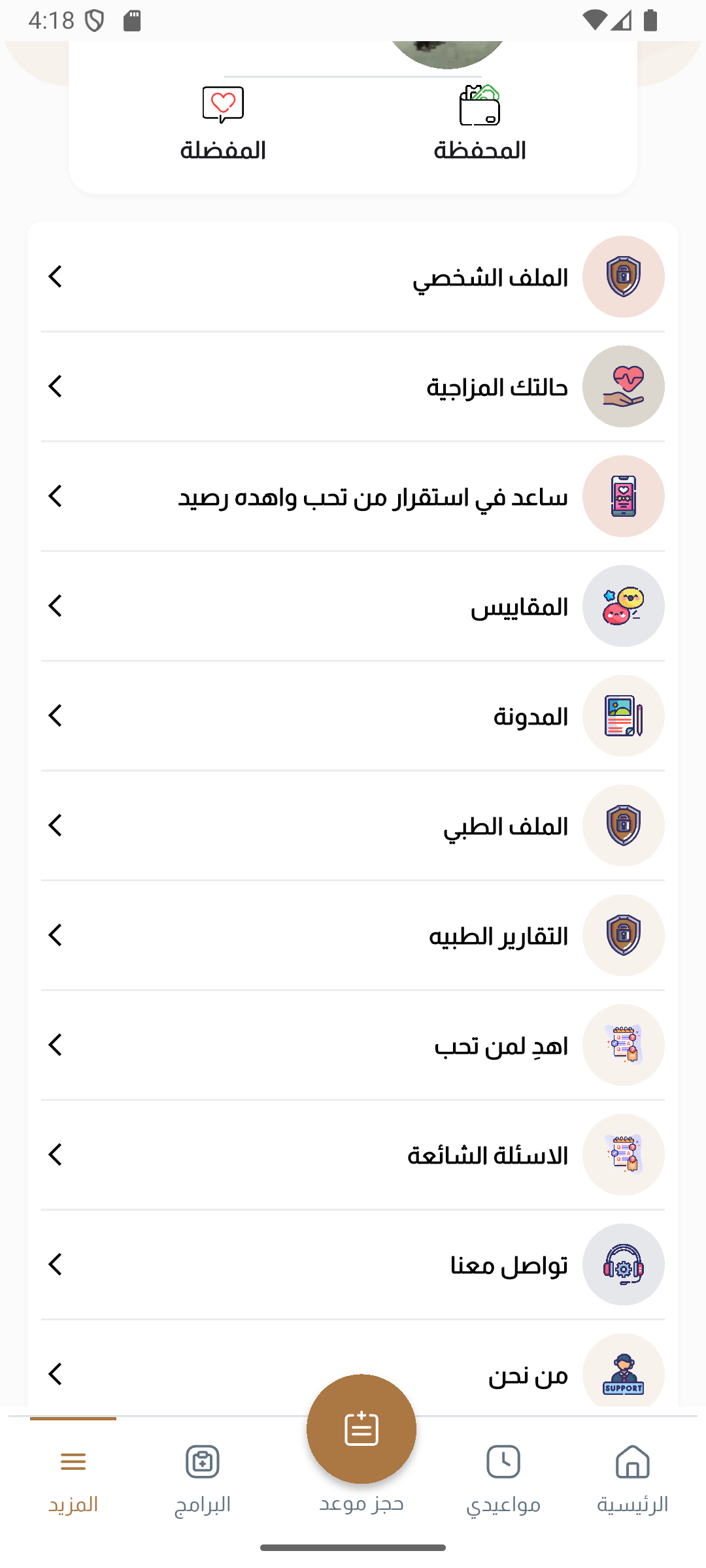Open اهدِ لمن تحب row
The width and height of the screenshot is (706, 1568).
click(x=353, y=1045)
